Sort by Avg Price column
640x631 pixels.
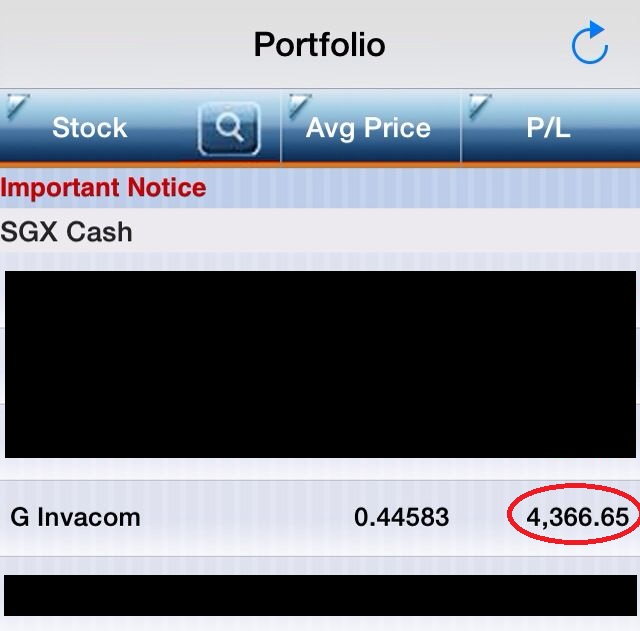click(368, 128)
